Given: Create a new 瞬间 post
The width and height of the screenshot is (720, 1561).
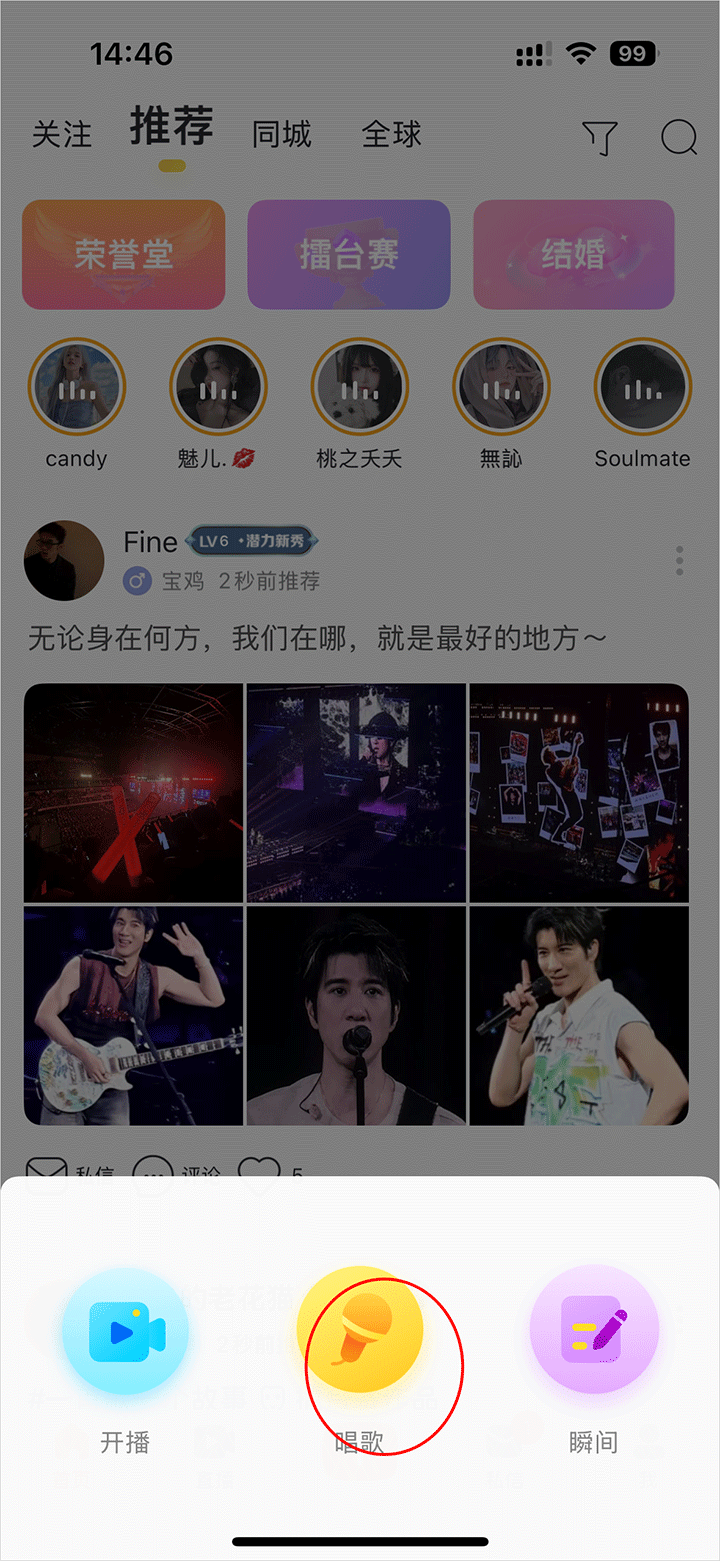Looking at the screenshot, I should pos(593,1330).
